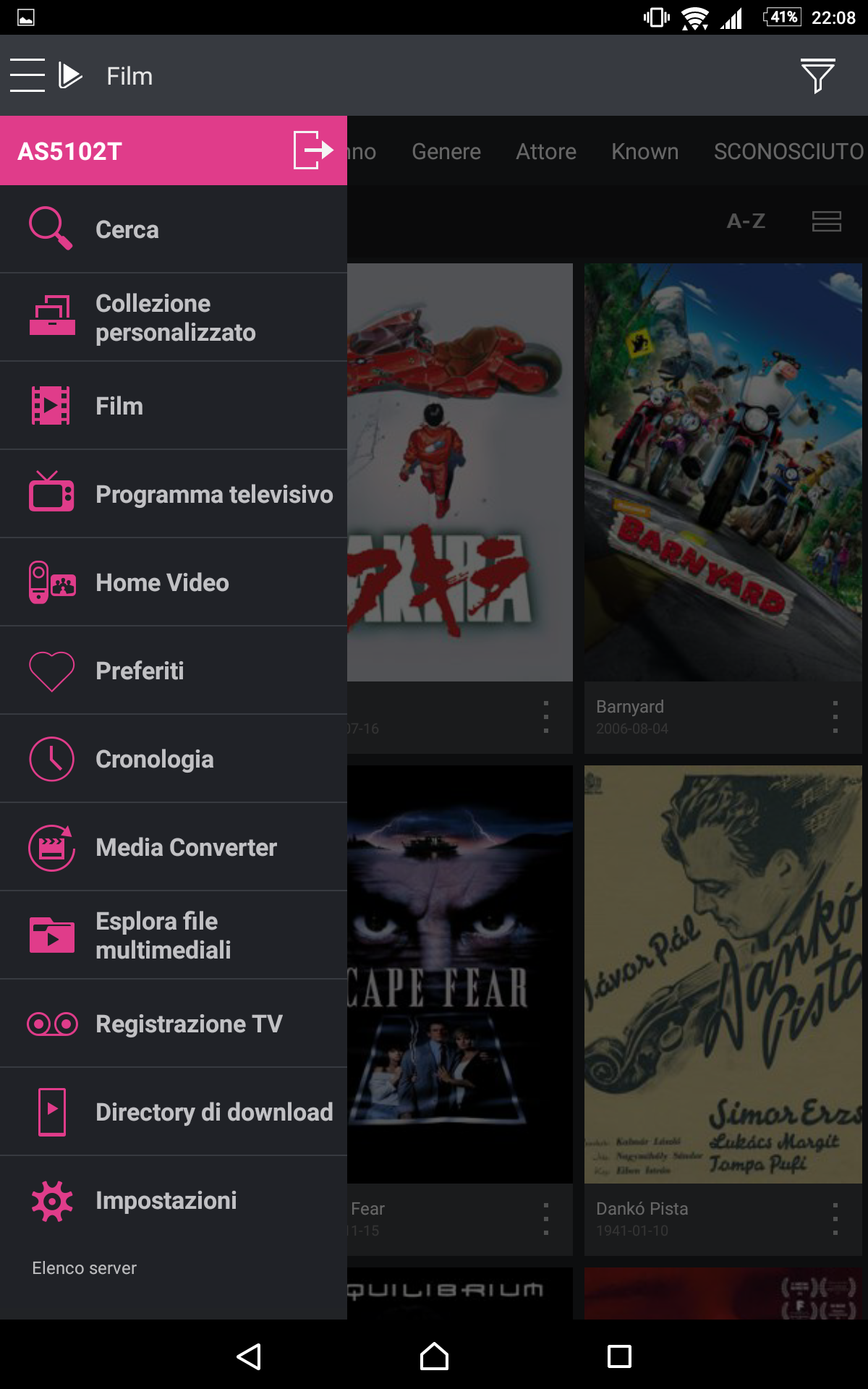Open Directory di download
Viewport: 868px width, 1389px height.
coord(174,1112)
